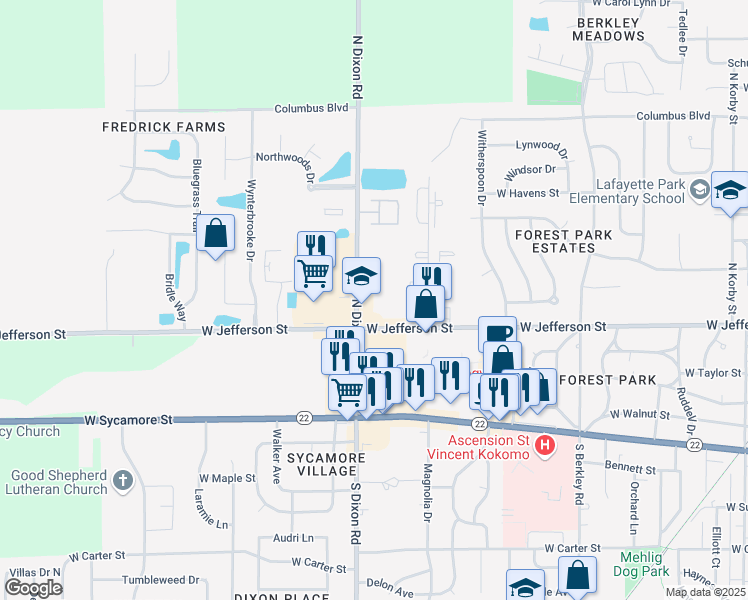
Task: Tap the restaurant marker near Northwoods Dr
Action: (x=316, y=246)
